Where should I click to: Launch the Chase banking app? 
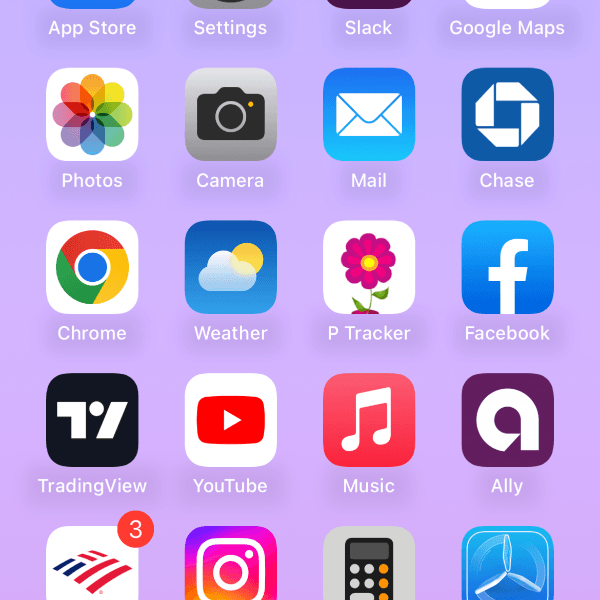507,115
